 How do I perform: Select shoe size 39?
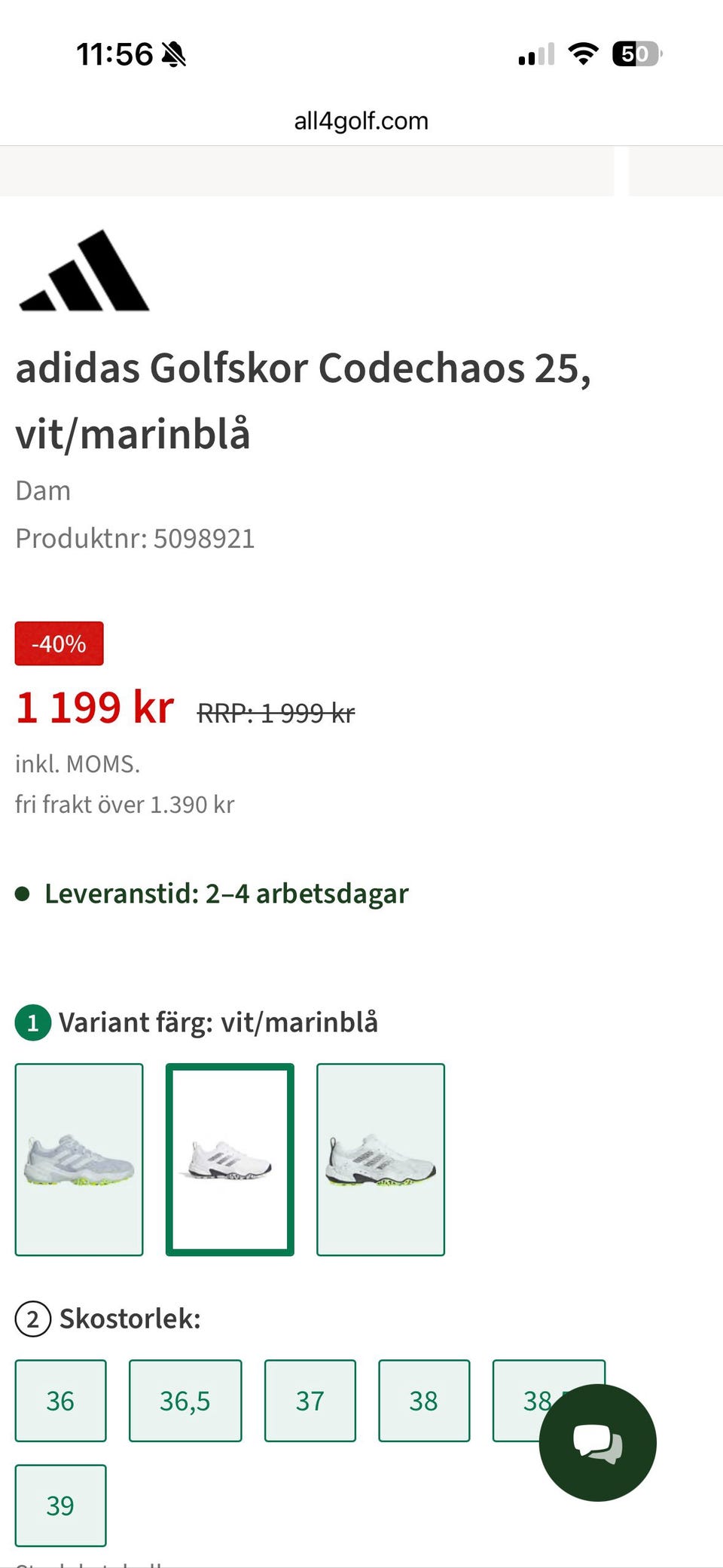pyautogui.click(x=60, y=1505)
